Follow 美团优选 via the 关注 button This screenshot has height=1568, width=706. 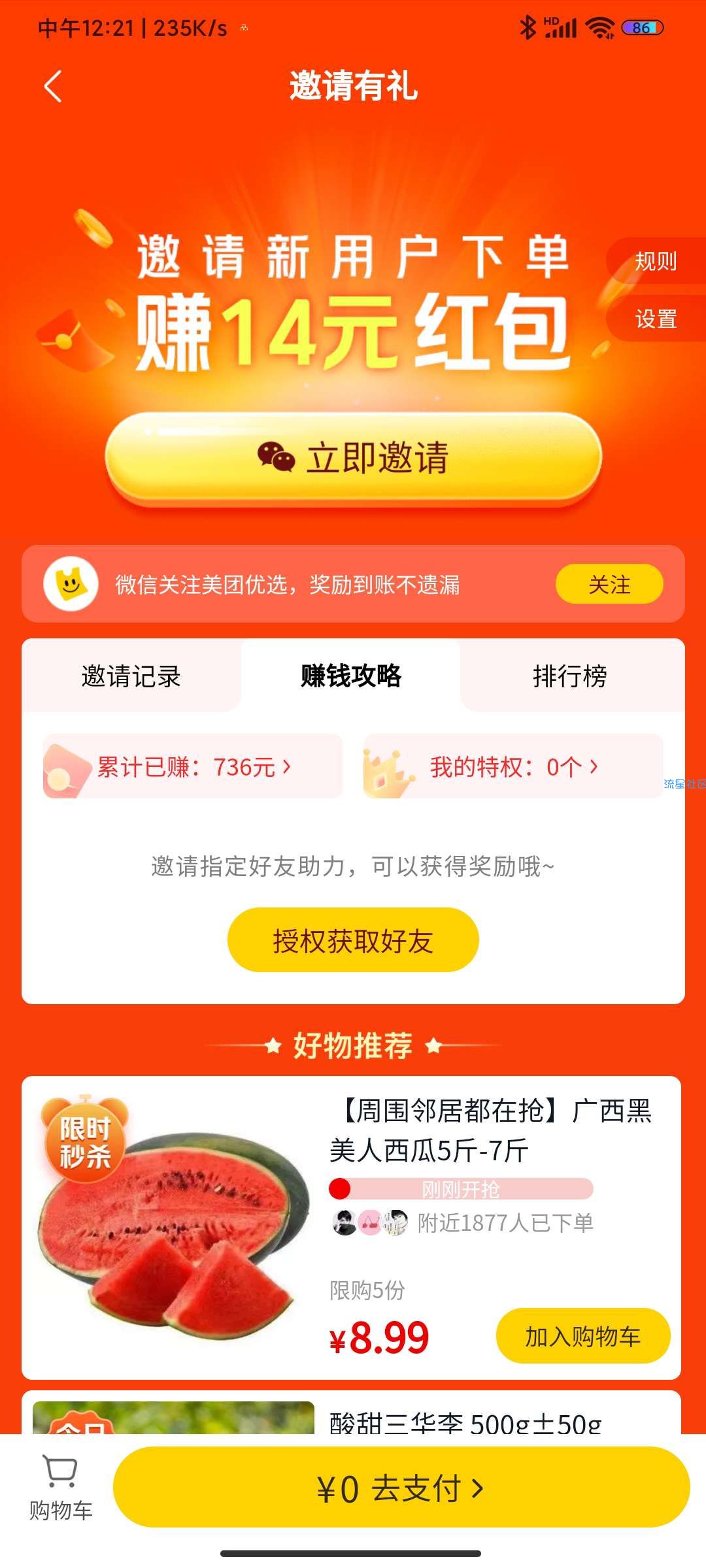pos(609,584)
